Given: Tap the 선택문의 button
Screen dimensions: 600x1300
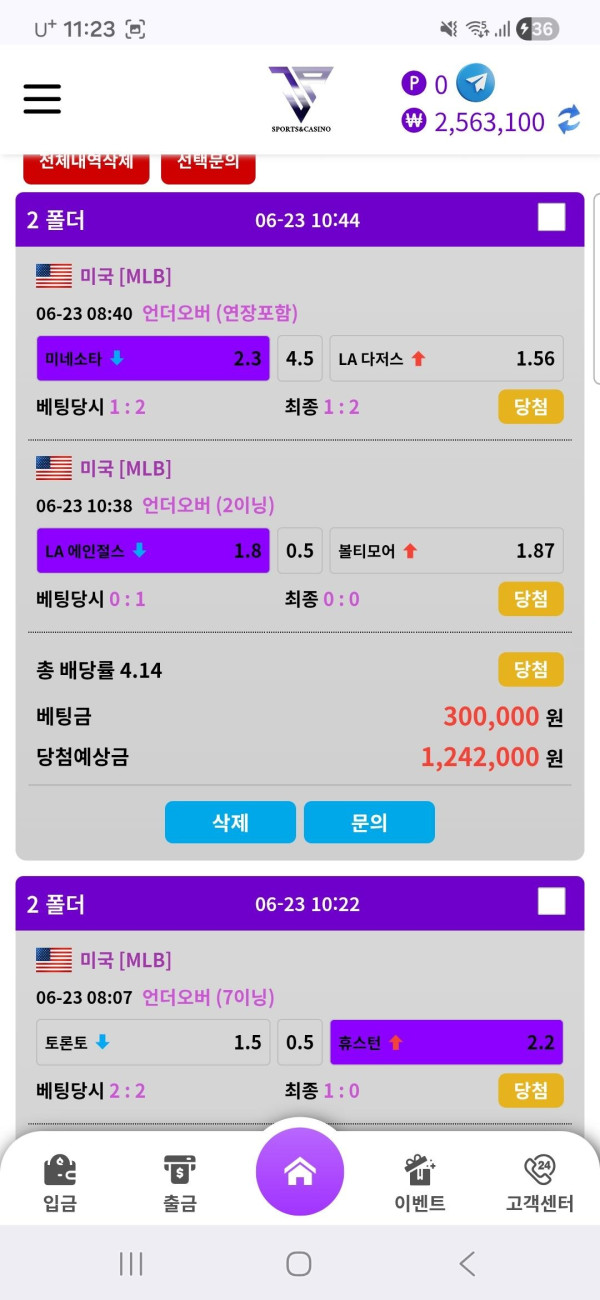Looking at the screenshot, I should [x=208, y=166].
